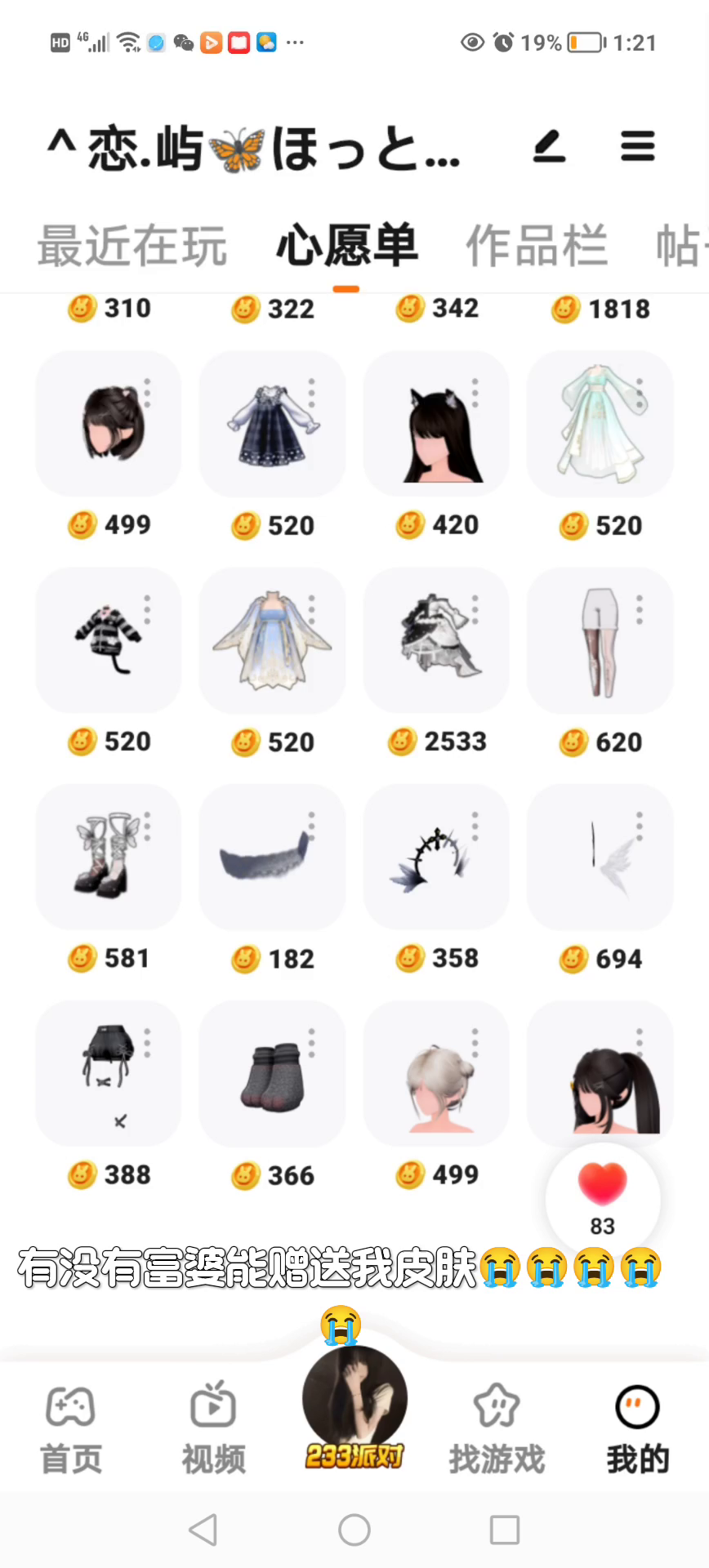Switch to the 找游戏 tab
Image resolution: width=709 pixels, height=1568 pixels.
point(497,1429)
